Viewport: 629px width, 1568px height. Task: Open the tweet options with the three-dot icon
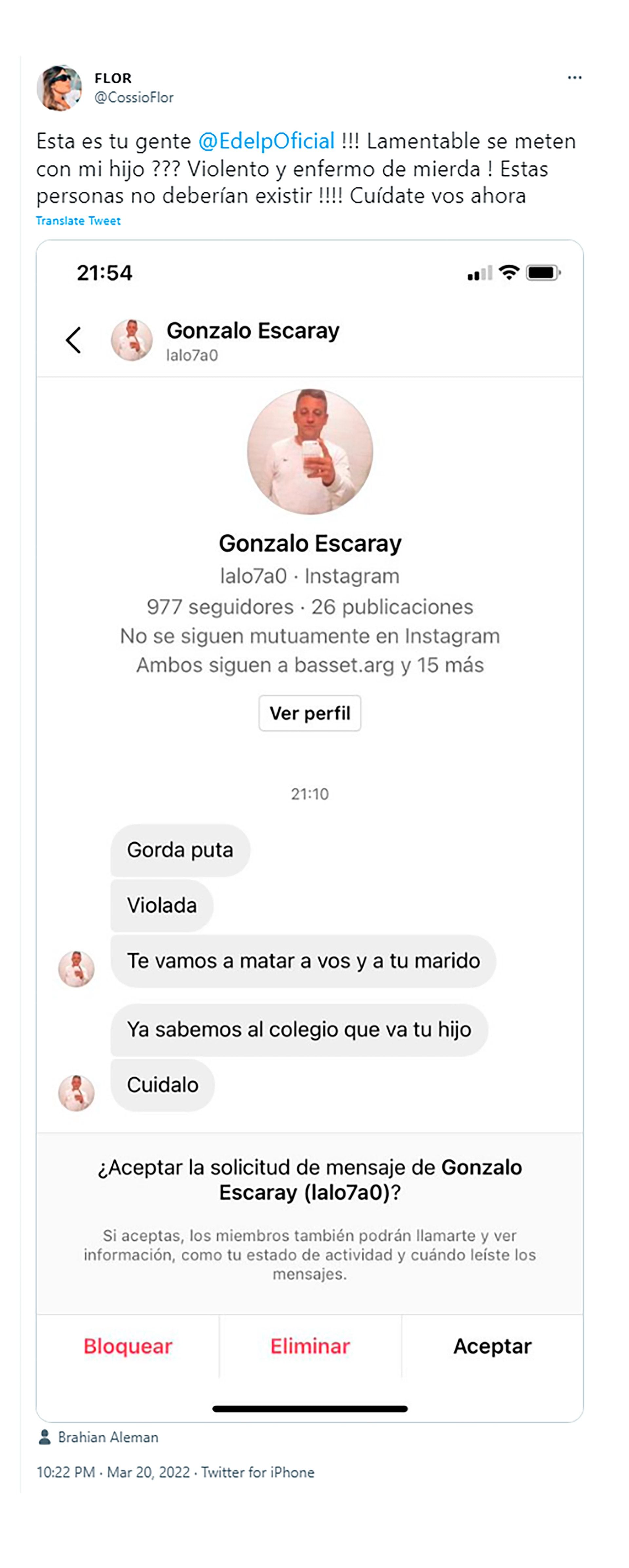576,77
